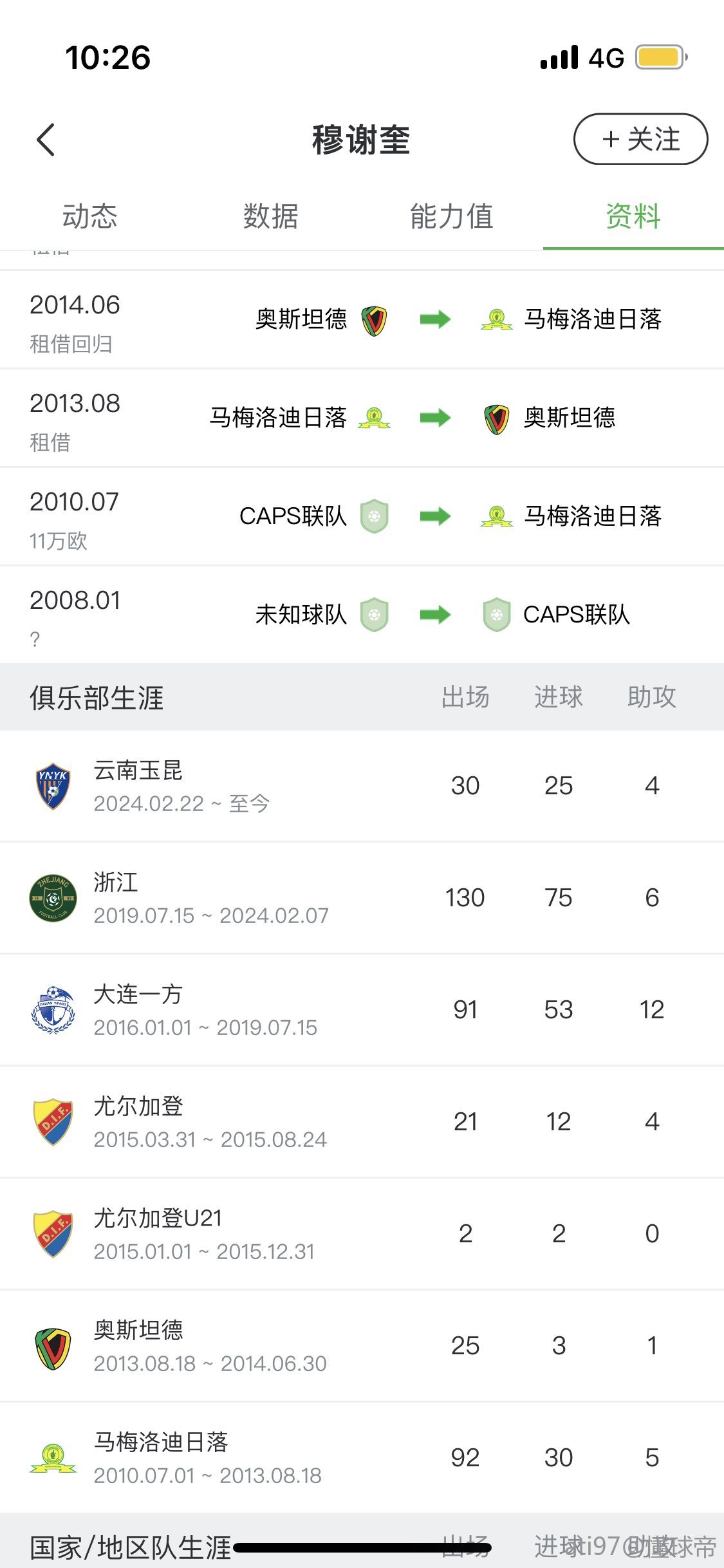This screenshot has width=724, height=1568.
Task: Open the 能力值 tab
Action: [x=452, y=216]
